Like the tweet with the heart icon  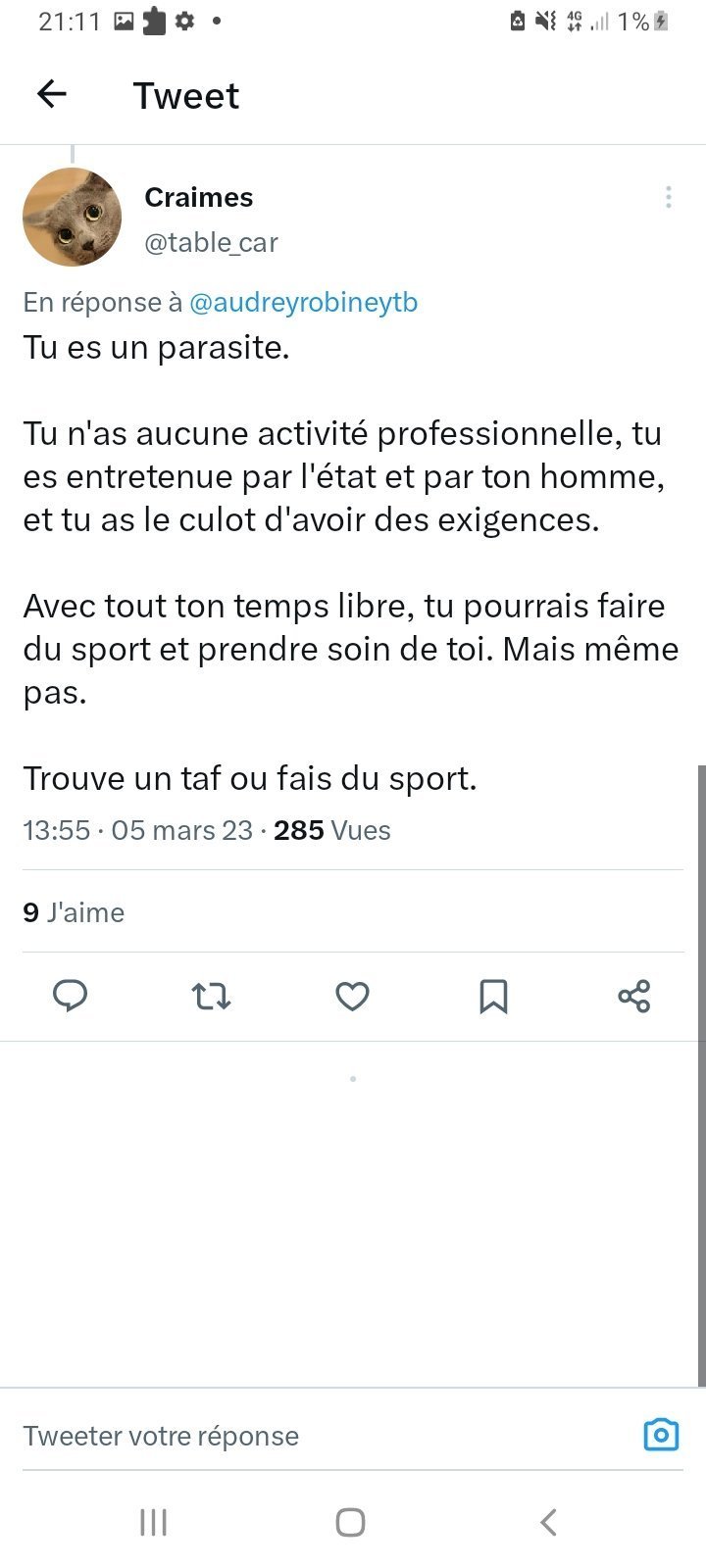point(352,997)
